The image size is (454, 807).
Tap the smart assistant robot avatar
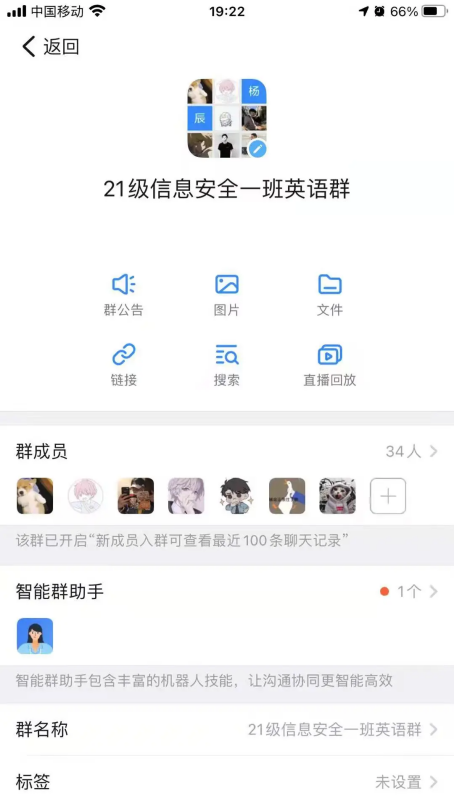35,636
